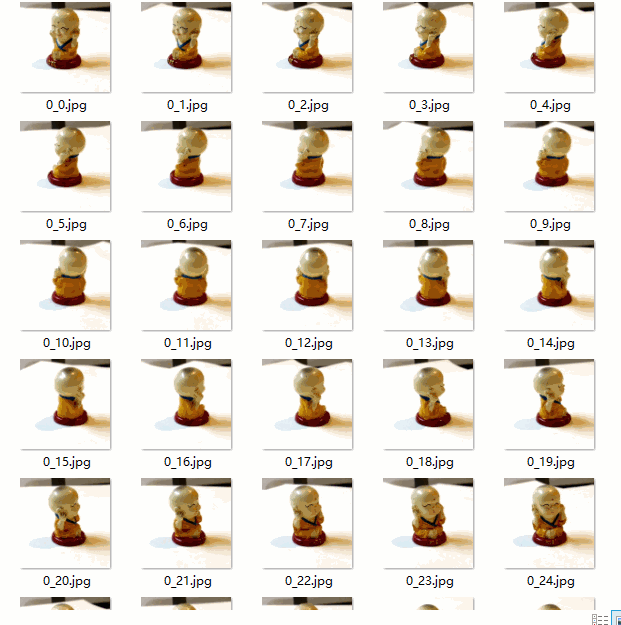Screen dimensions: 621x625
Task: Select thumbnail 0_5.jpg
Action: point(66,167)
